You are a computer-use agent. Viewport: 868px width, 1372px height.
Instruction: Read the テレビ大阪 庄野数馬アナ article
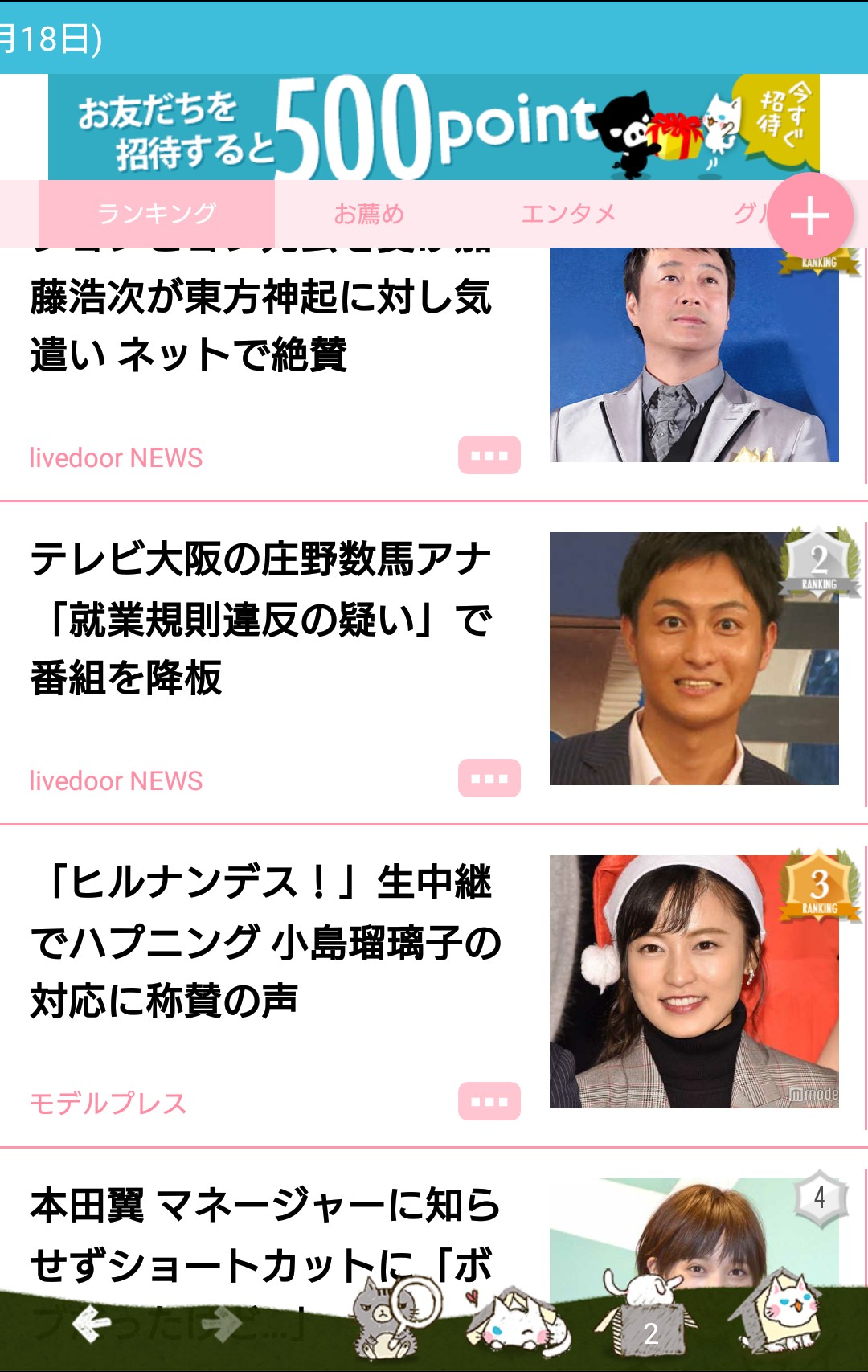coord(261,617)
